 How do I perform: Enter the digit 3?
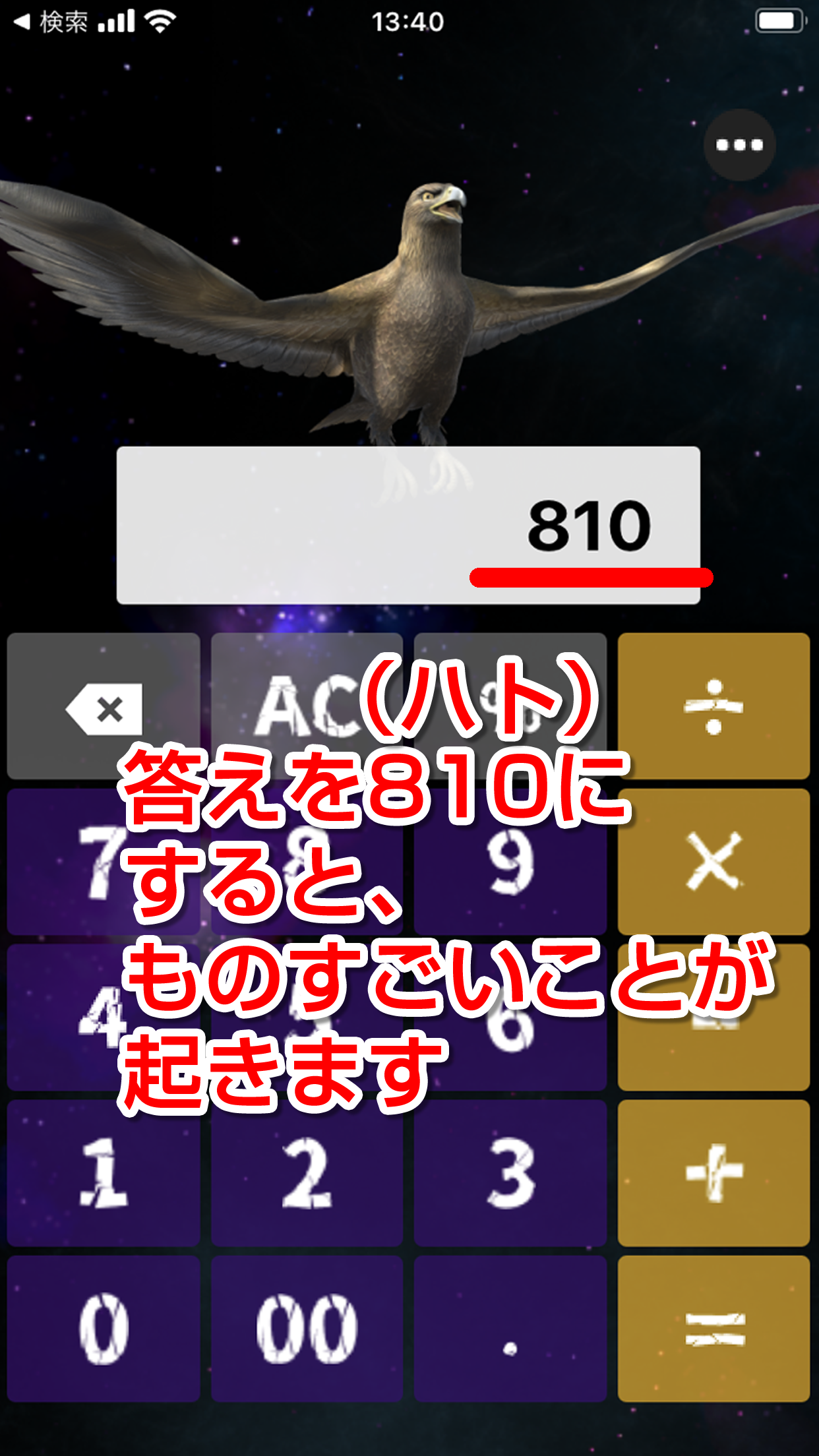[x=510, y=1173]
